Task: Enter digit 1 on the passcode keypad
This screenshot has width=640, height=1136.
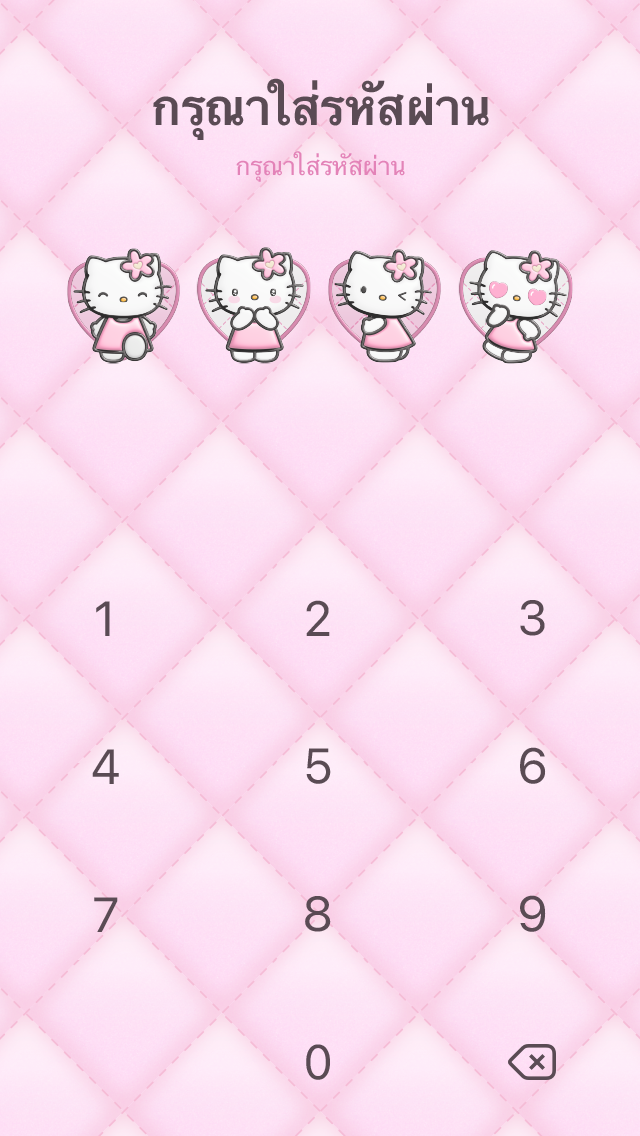Action: (x=105, y=619)
